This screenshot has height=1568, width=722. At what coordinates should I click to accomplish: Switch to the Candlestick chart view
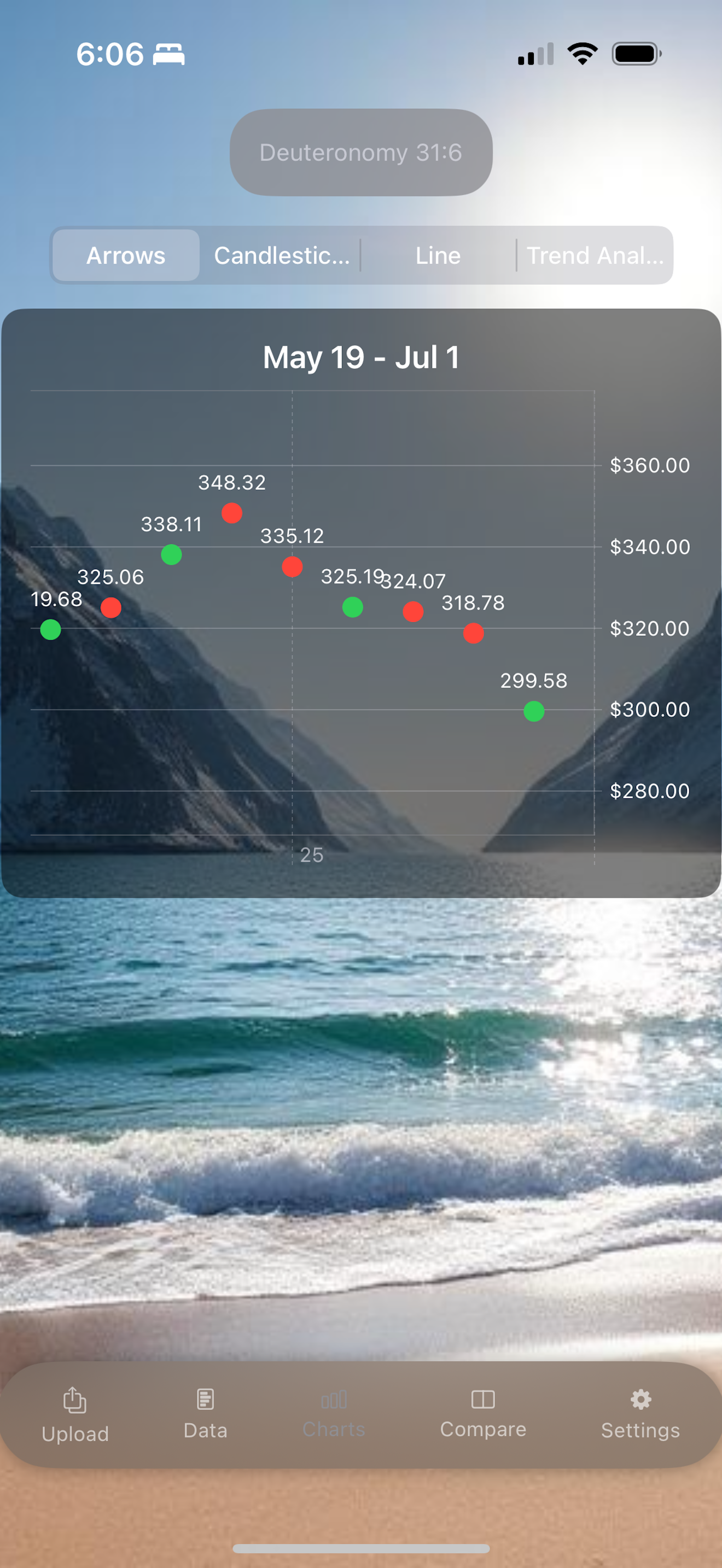tap(282, 255)
